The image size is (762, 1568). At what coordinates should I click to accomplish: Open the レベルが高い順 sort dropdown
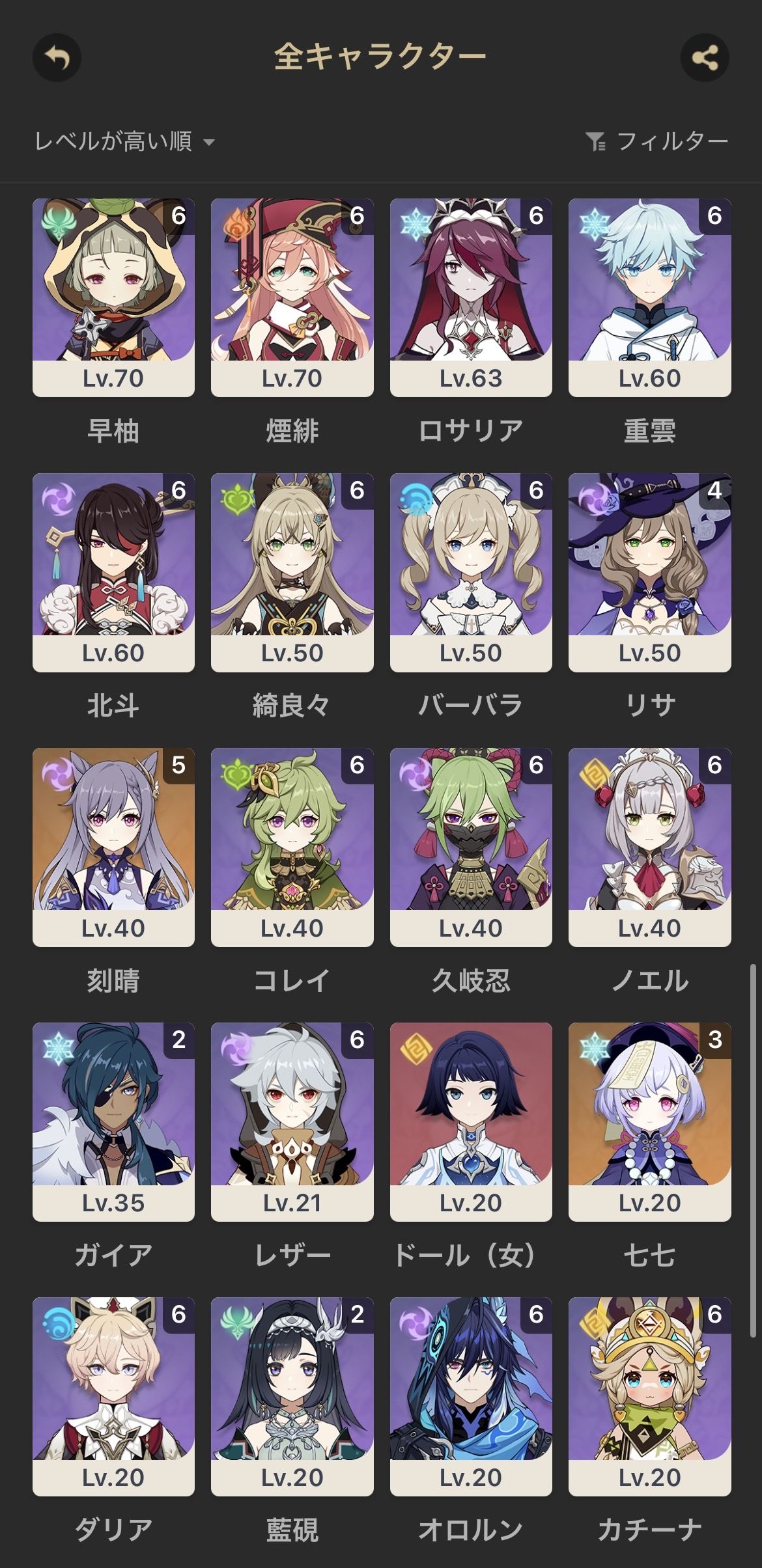[x=124, y=141]
